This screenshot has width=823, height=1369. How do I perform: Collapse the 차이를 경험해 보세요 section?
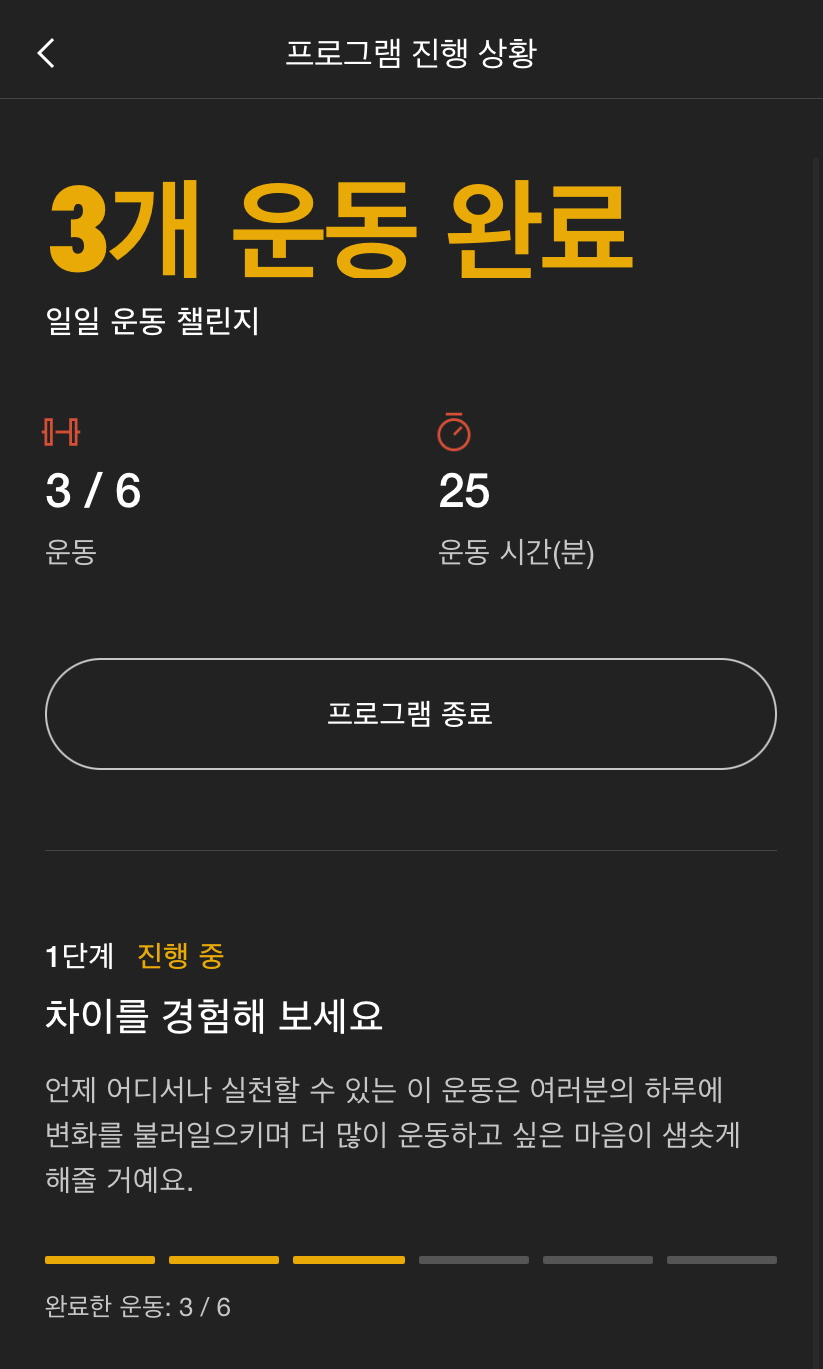click(213, 1015)
